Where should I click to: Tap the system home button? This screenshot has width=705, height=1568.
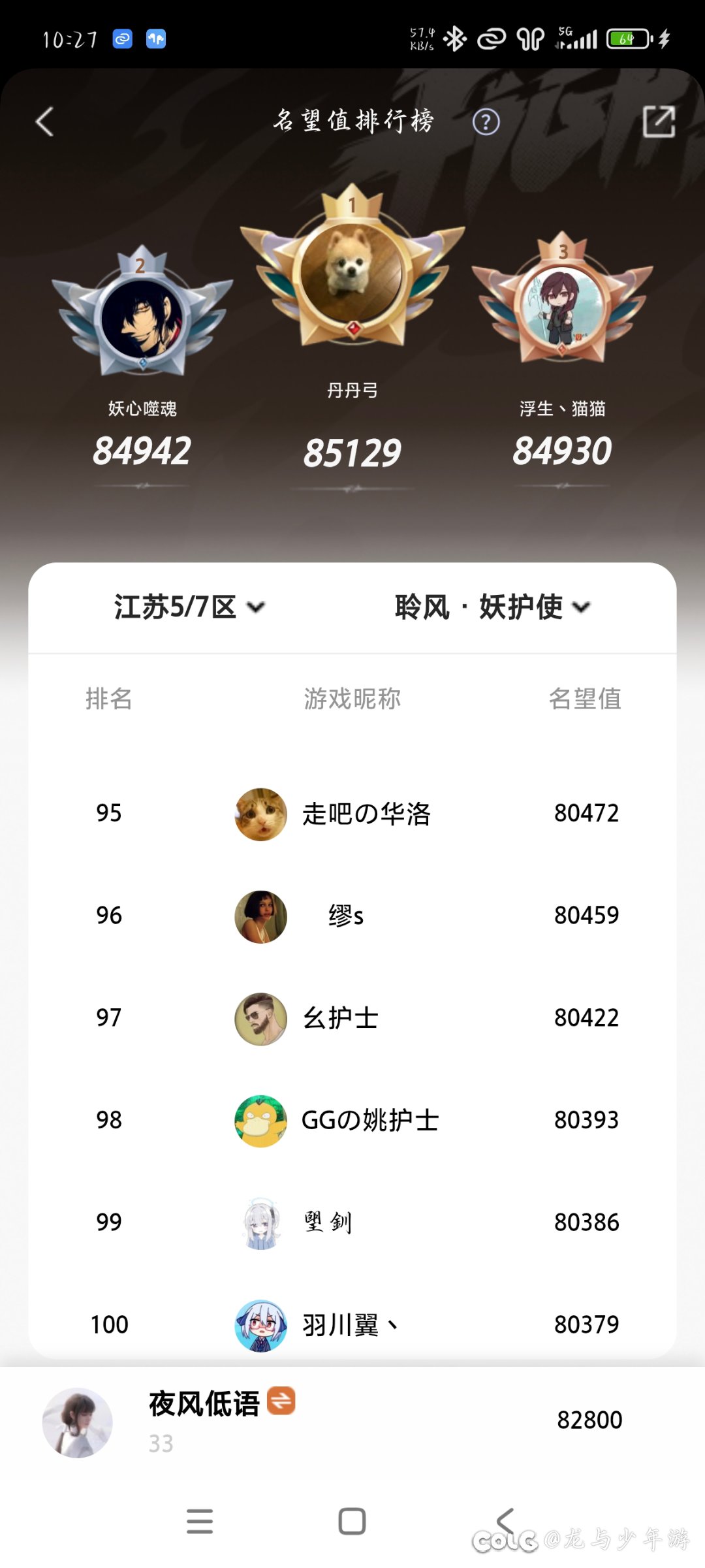pyautogui.click(x=352, y=1521)
